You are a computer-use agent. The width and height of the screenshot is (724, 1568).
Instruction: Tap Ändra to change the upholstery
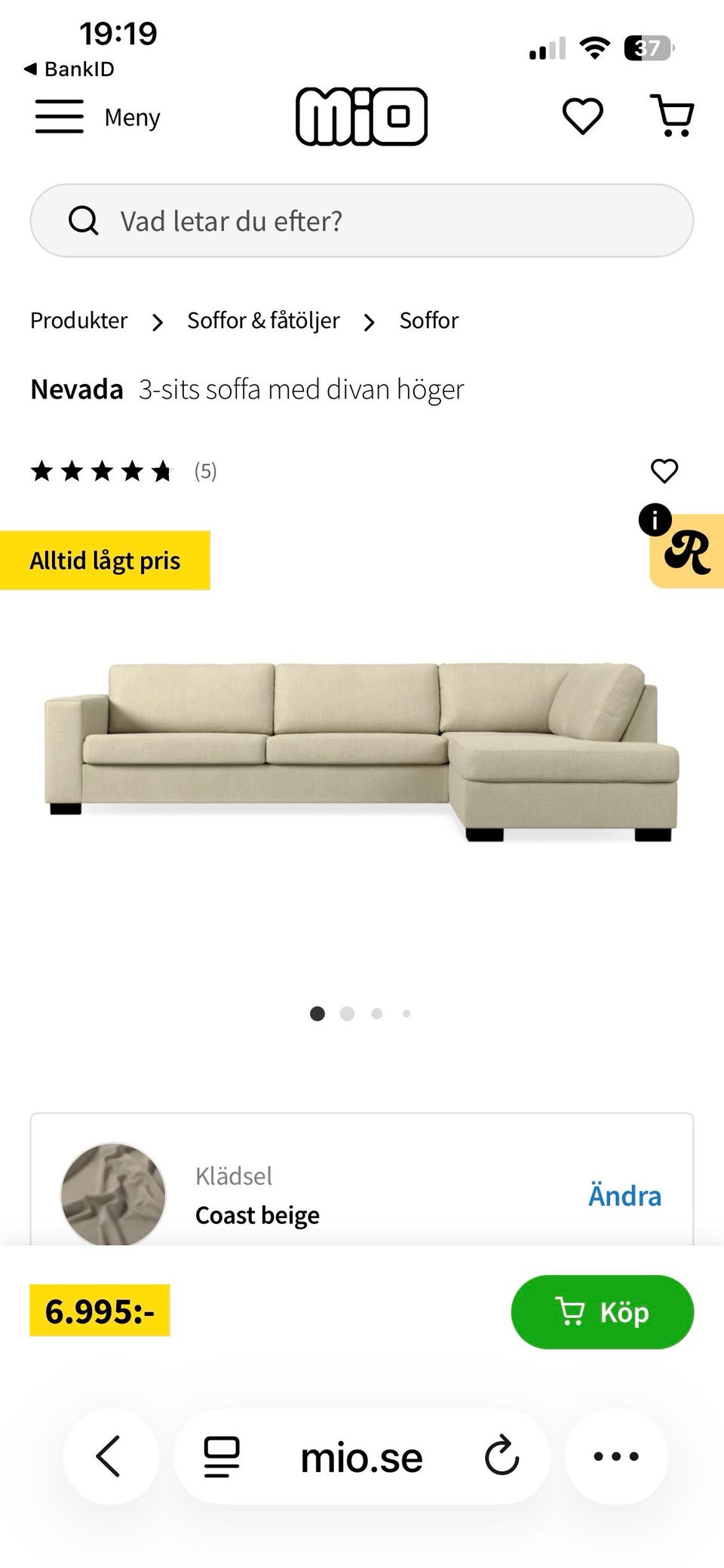click(624, 1196)
